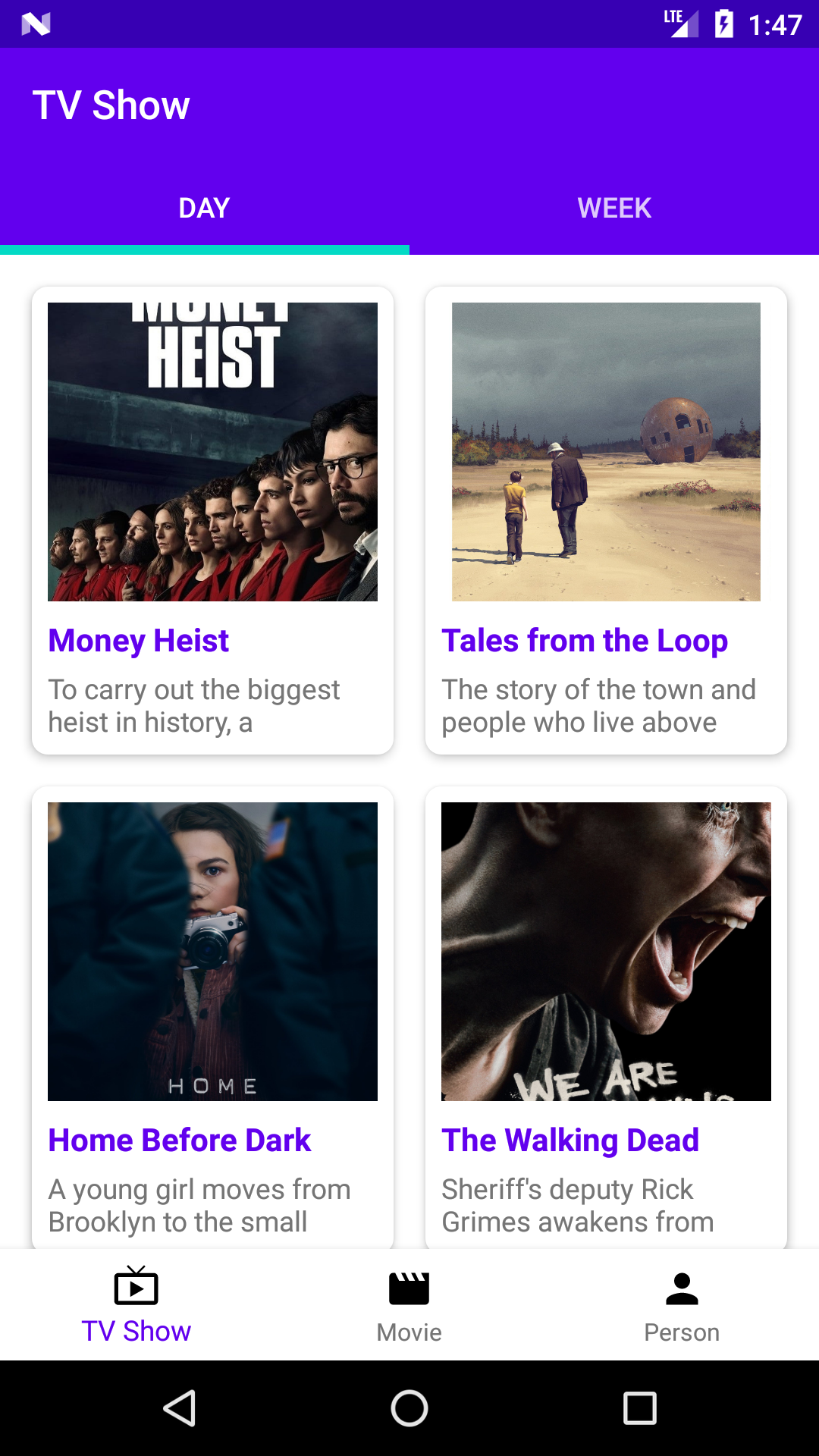Open The Walking Dead card
819x1456 pixels.
tap(606, 1018)
